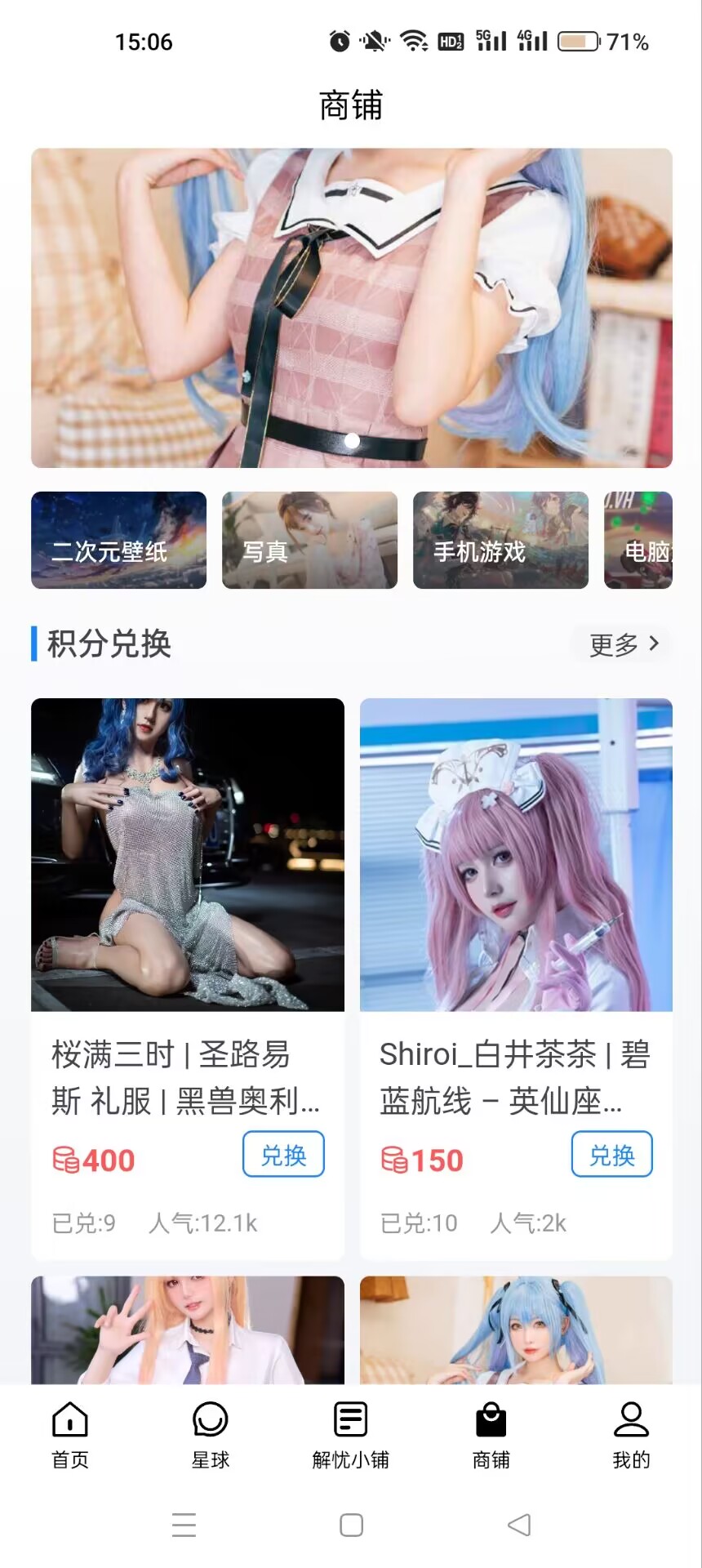Select the 手机游戏 category tile
The width and height of the screenshot is (702, 1568).
point(500,540)
